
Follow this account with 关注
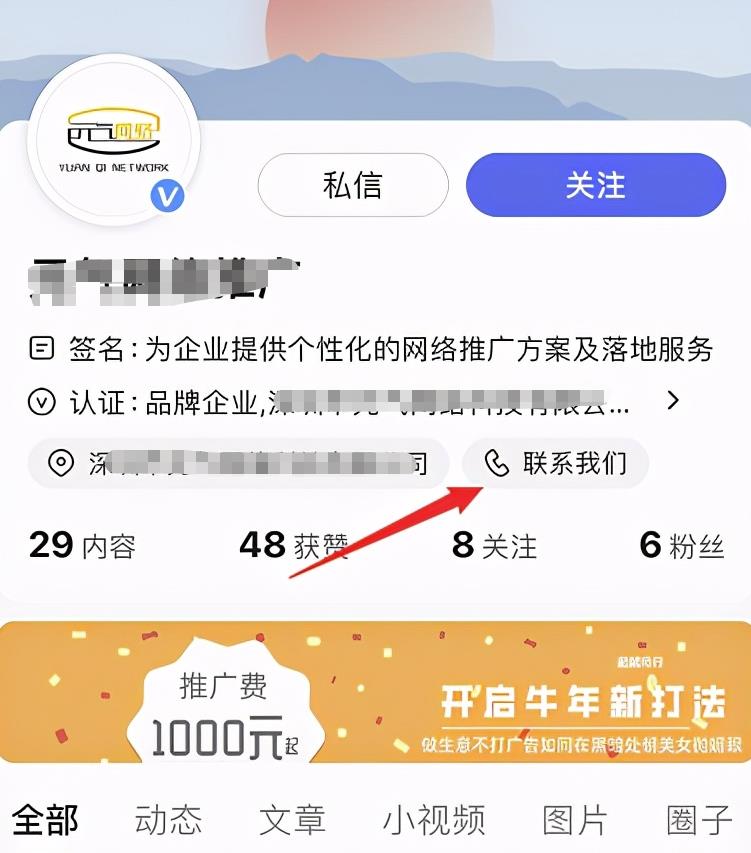pyautogui.click(x=595, y=185)
